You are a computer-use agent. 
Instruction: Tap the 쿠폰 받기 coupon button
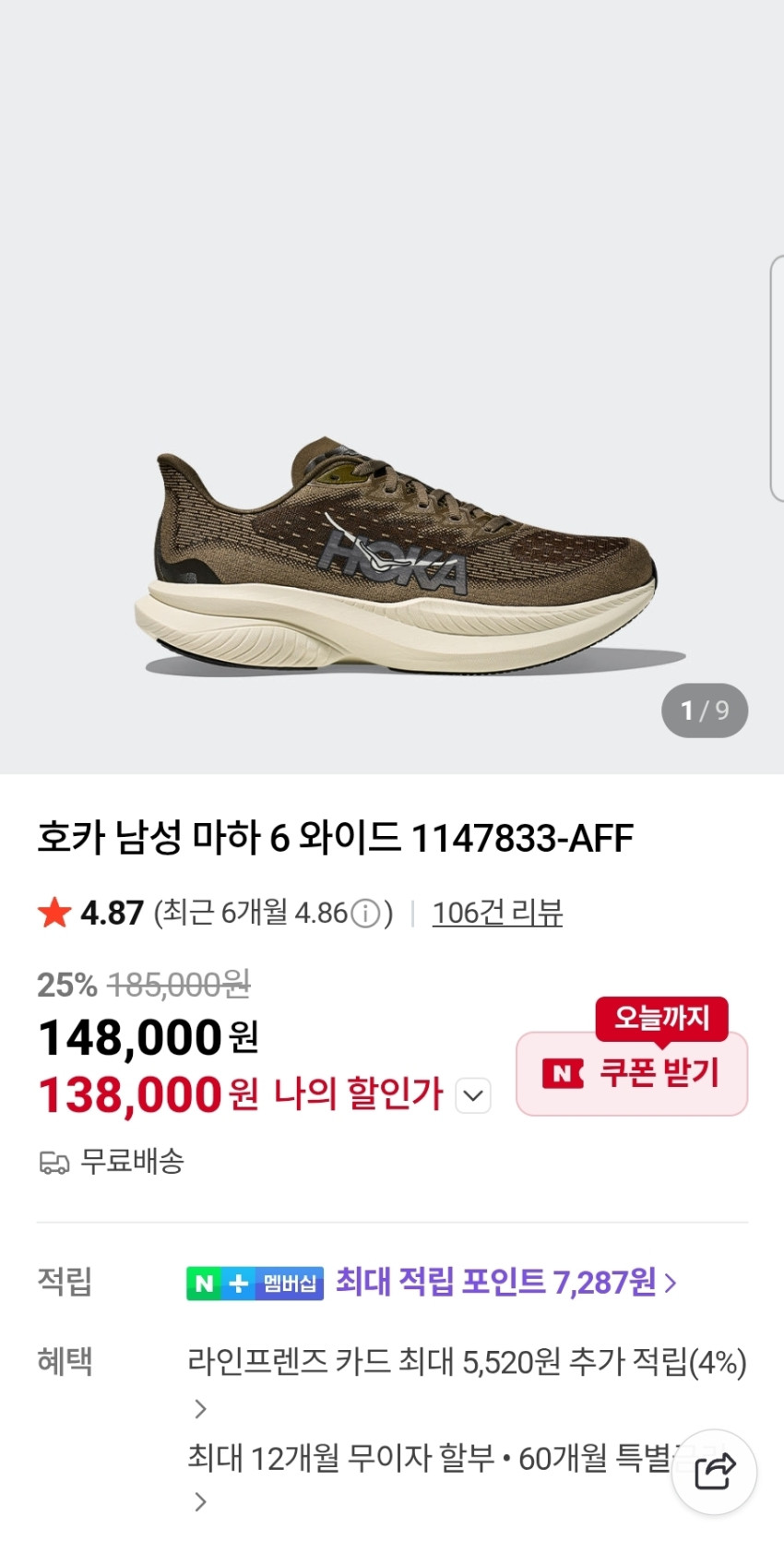(632, 1073)
